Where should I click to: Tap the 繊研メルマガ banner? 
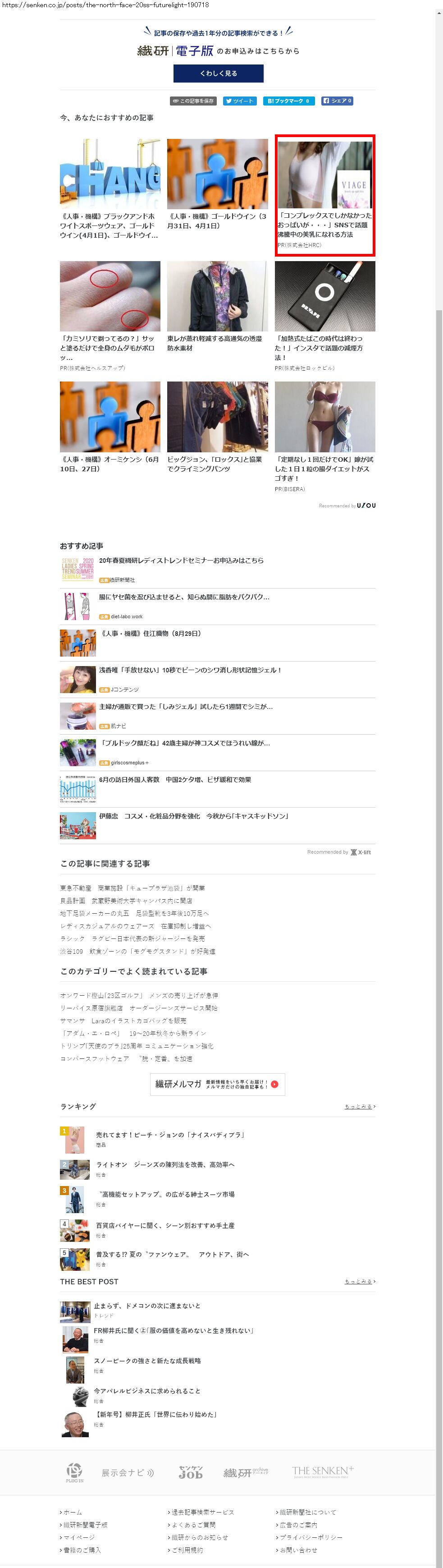217,1084
